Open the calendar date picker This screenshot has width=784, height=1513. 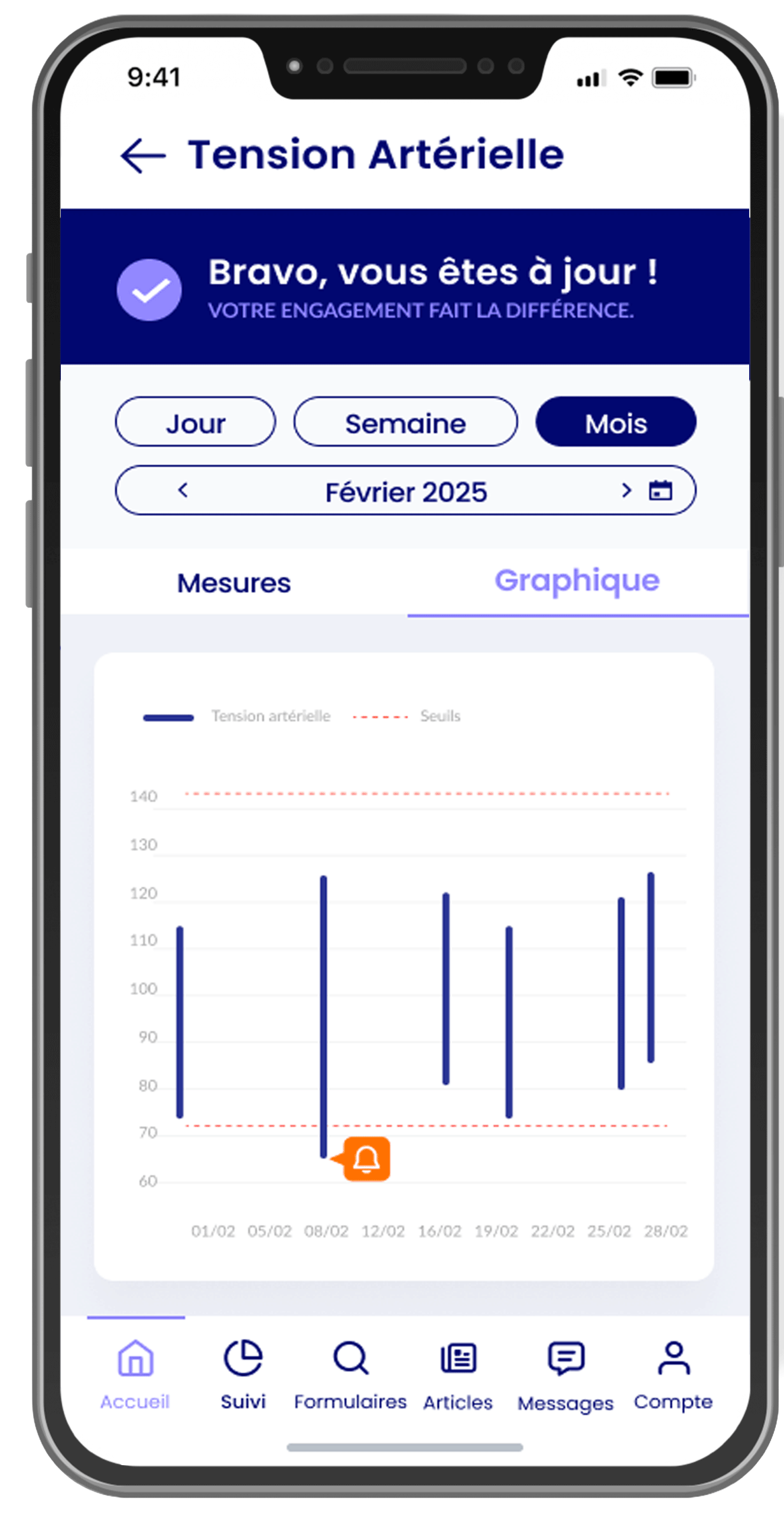(660, 490)
